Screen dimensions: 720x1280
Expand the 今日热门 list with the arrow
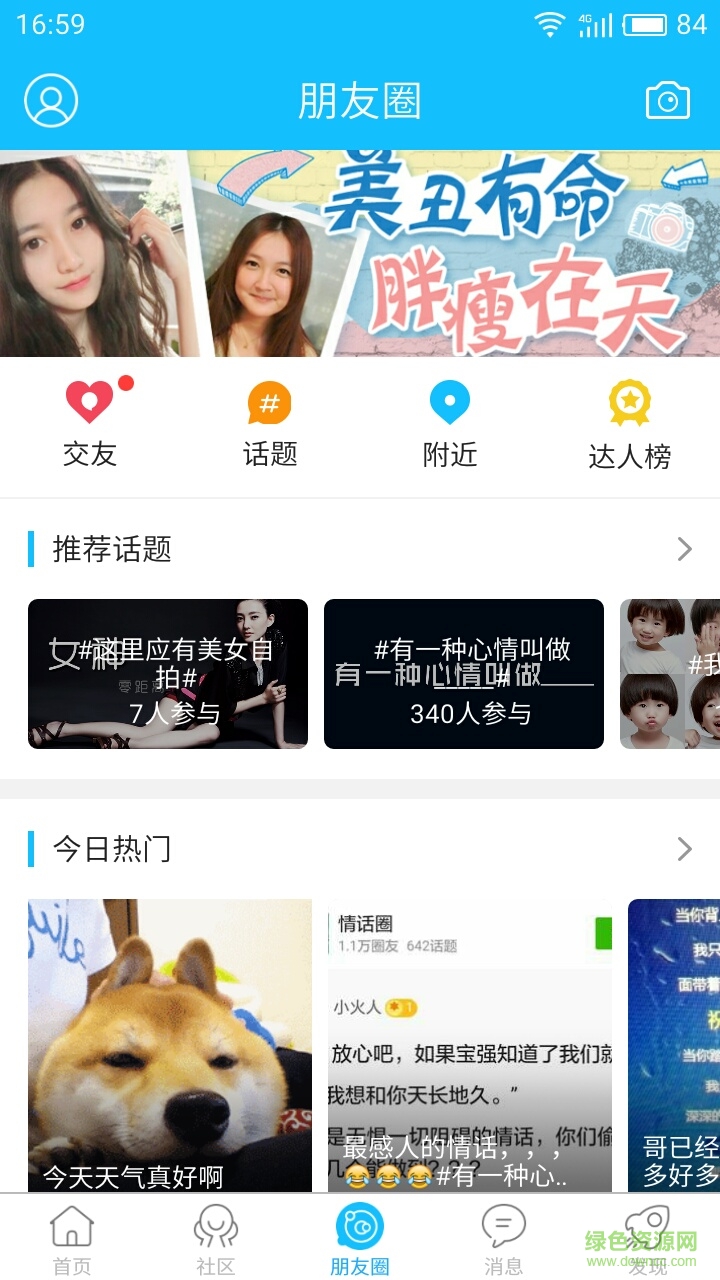click(684, 849)
